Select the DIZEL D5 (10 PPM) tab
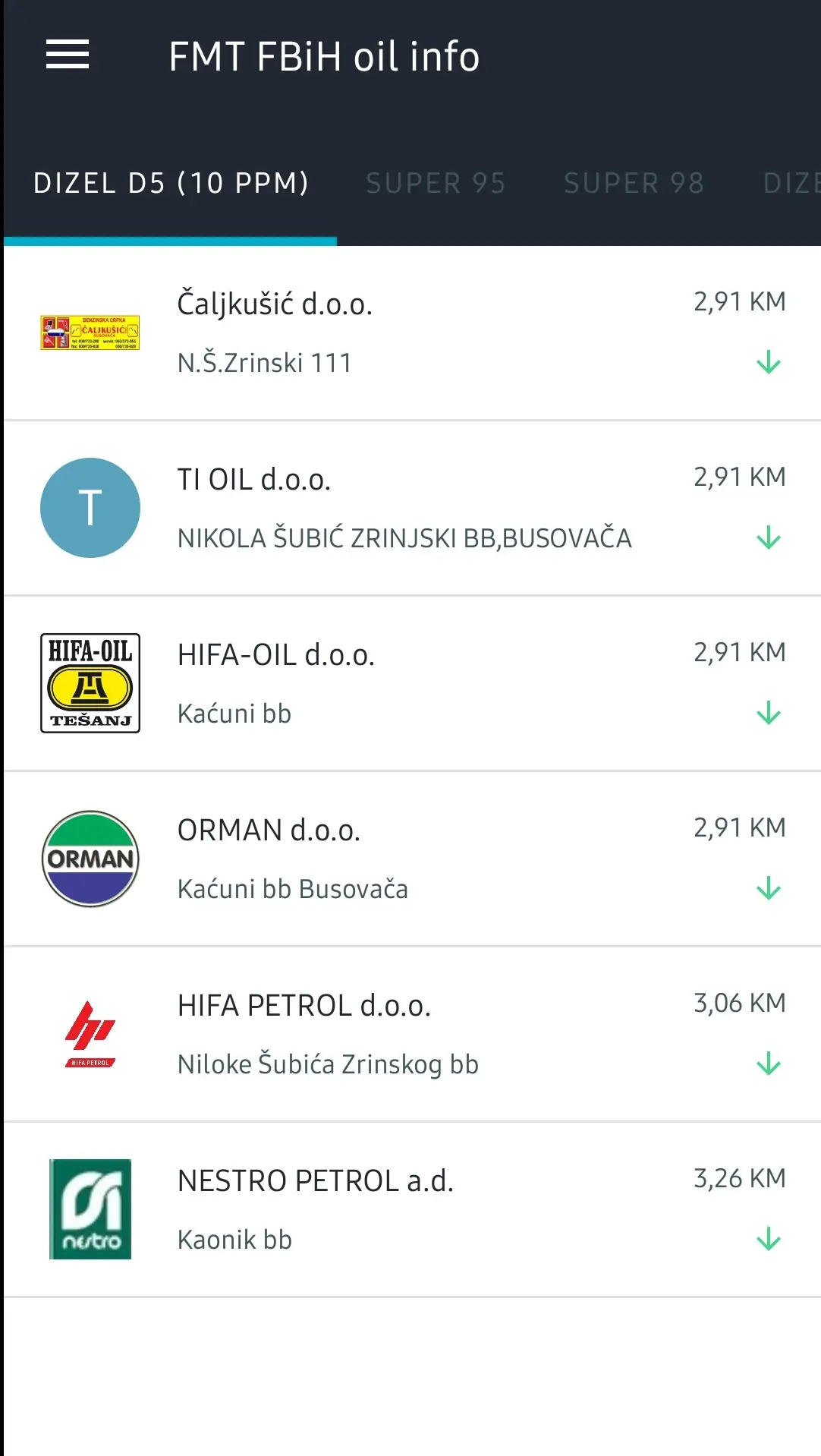 [x=171, y=184]
